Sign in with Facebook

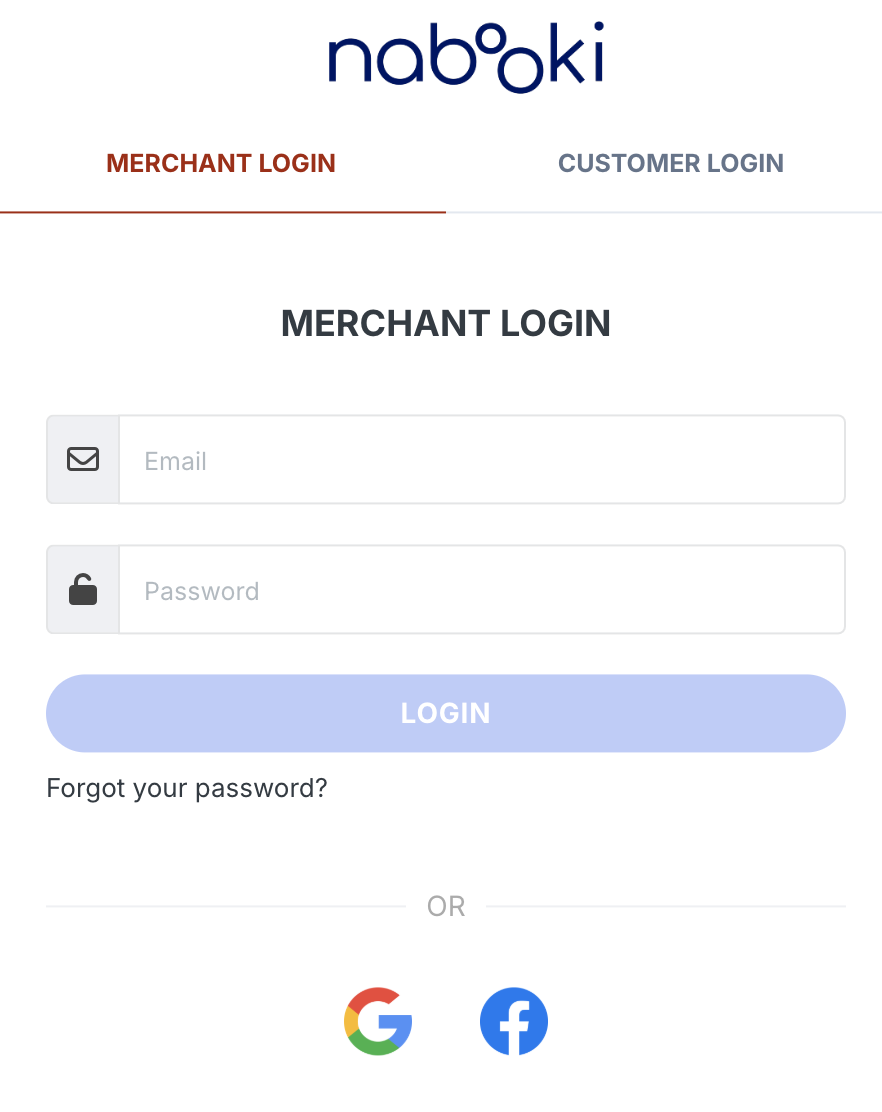514,1021
